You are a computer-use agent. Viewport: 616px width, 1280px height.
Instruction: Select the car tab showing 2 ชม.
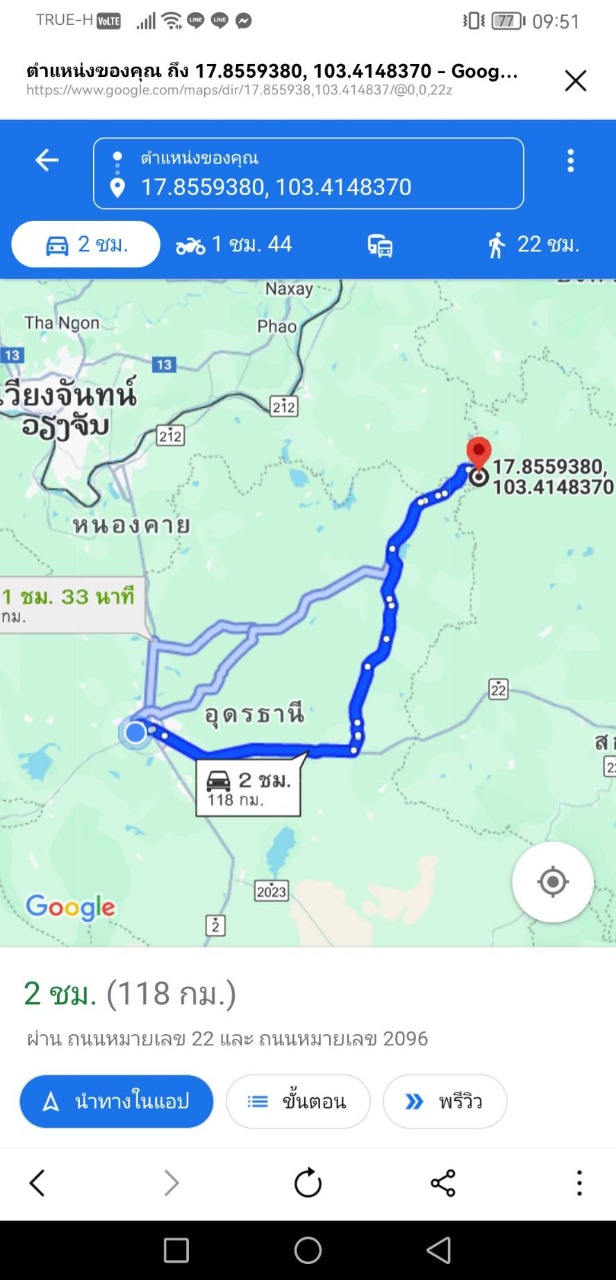pos(86,245)
